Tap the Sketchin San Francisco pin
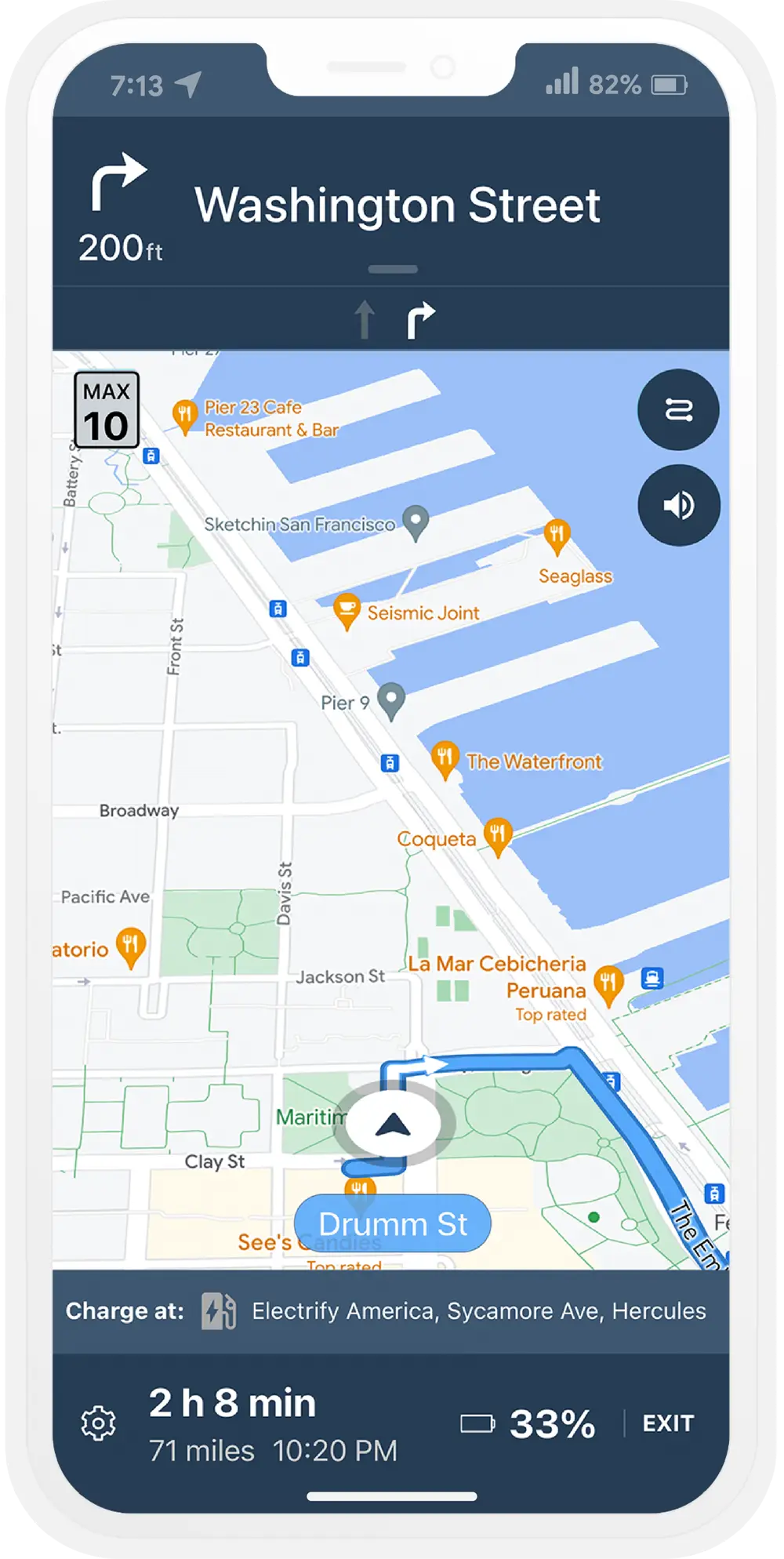Viewport: 784px width, 1559px height. [x=416, y=521]
